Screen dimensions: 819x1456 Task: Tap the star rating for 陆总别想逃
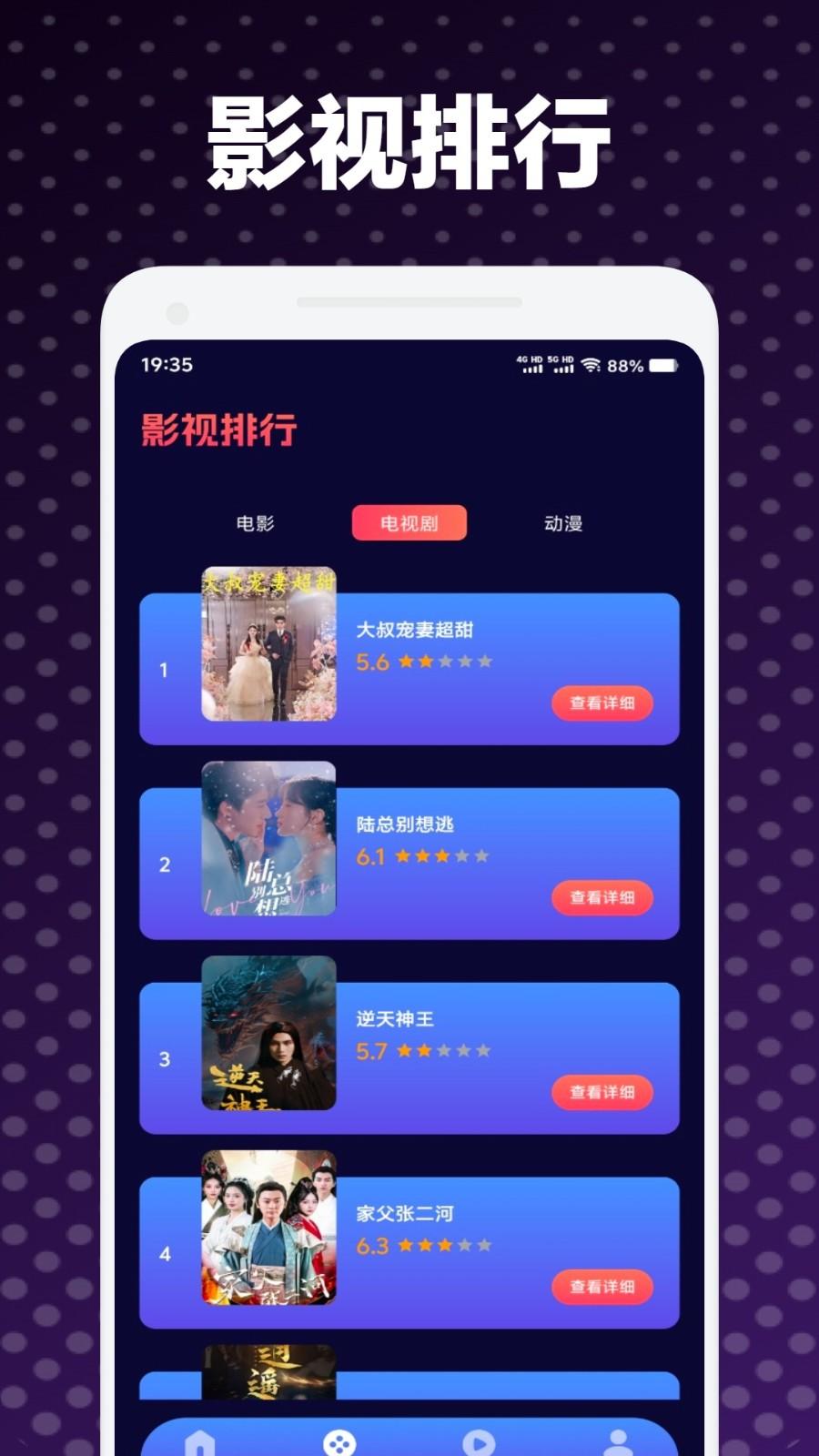pyautogui.click(x=442, y=855)
